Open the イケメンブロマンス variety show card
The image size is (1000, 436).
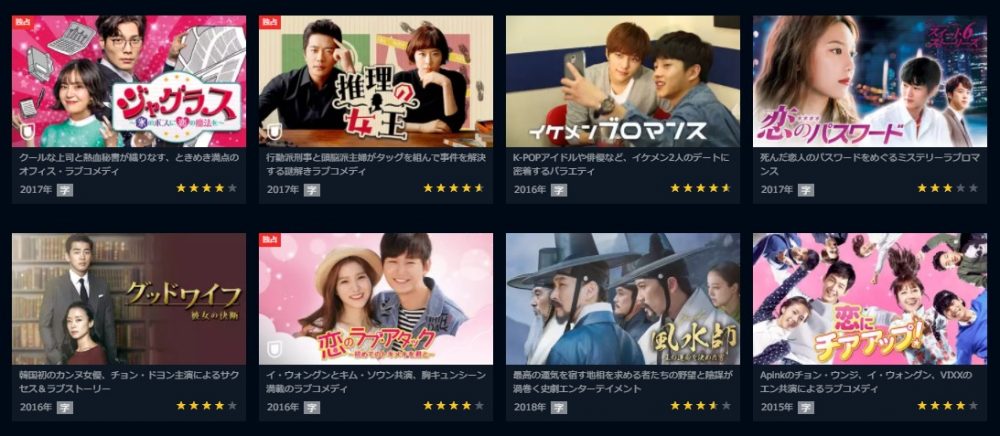(x=622, y=82)
